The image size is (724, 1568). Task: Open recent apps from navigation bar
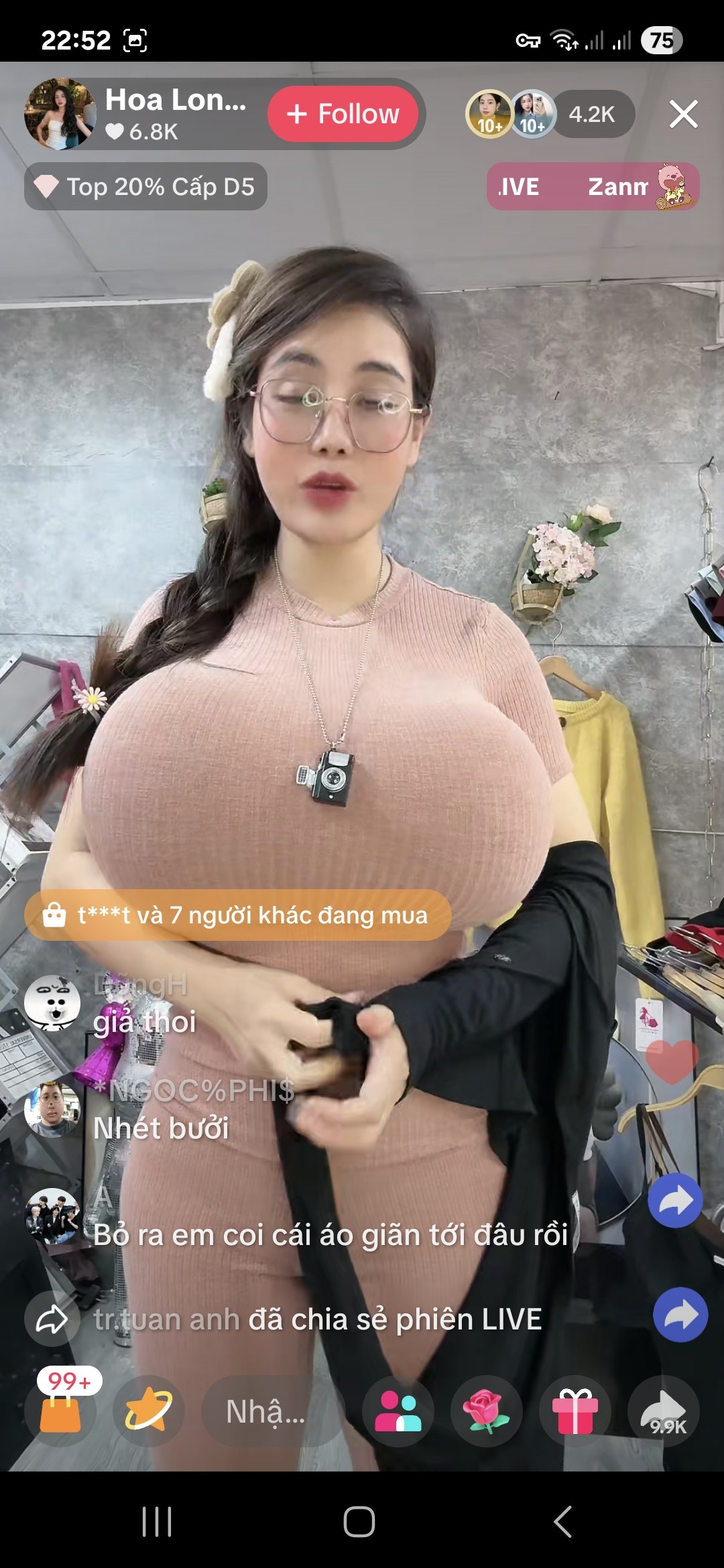(x=157, y=1522)
